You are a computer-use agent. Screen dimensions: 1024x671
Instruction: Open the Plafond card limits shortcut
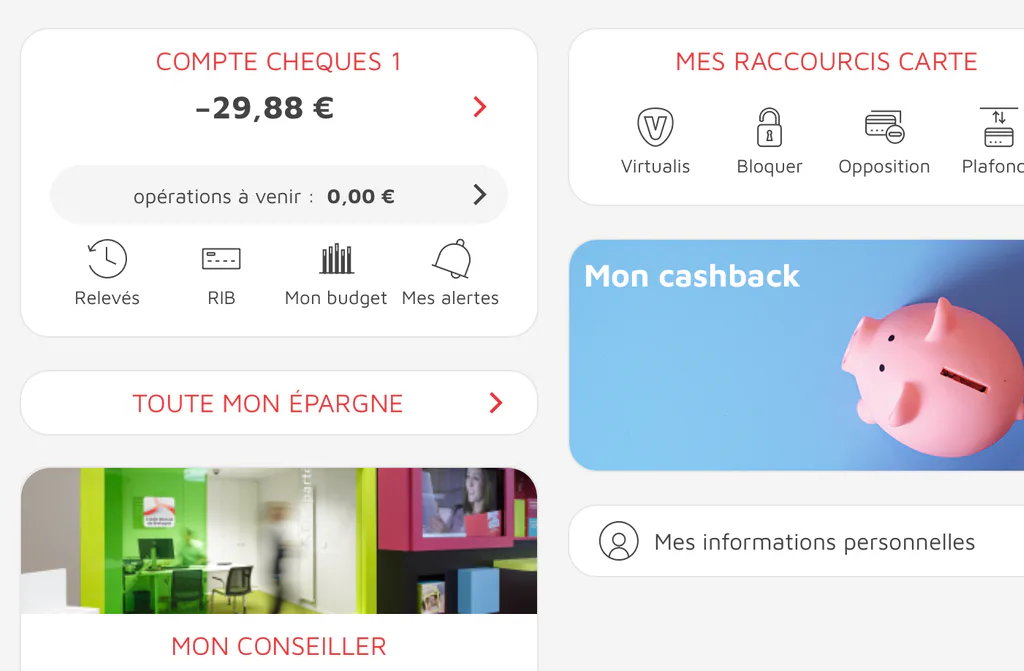994,142
